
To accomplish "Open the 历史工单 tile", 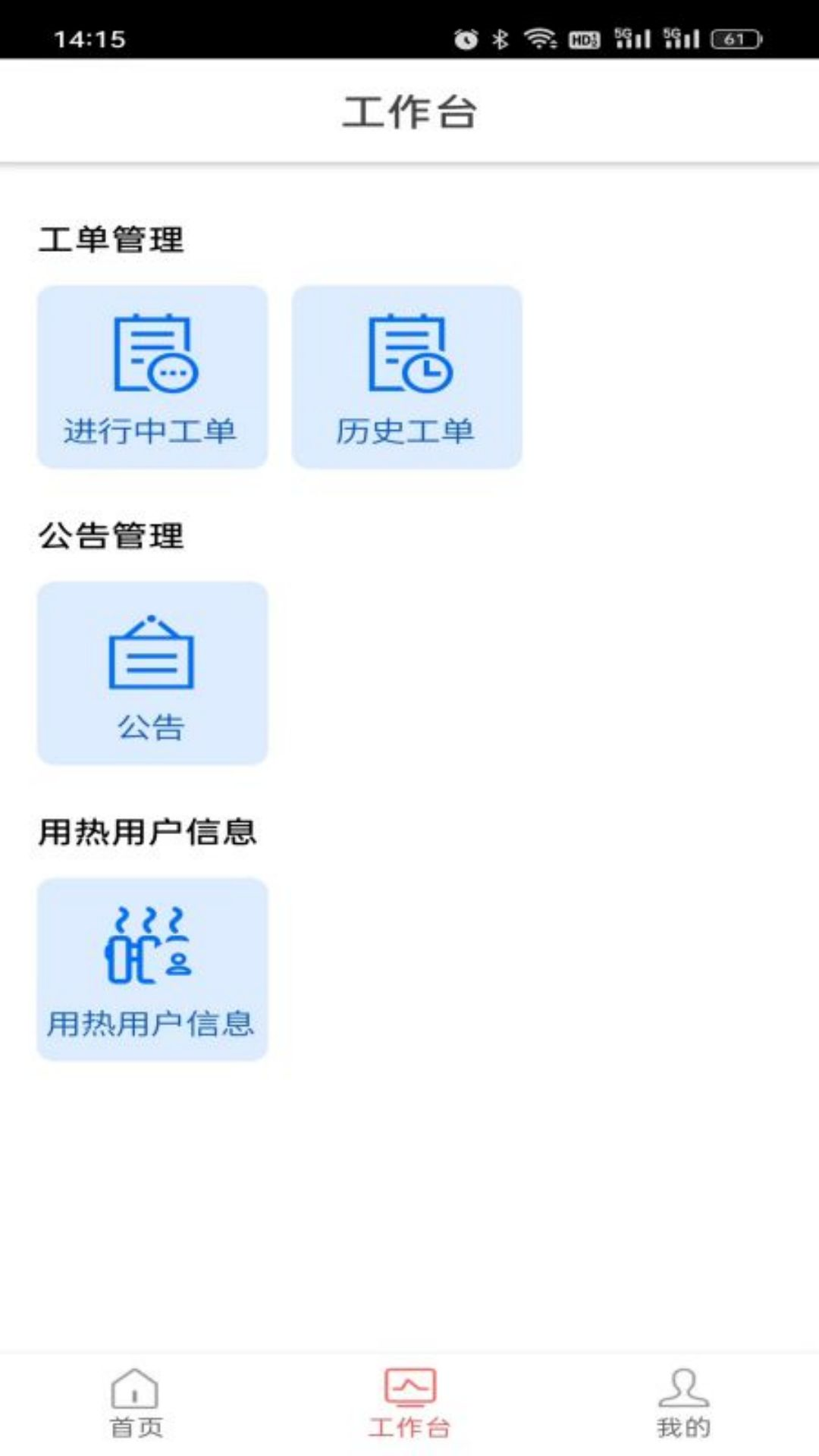I will point(406,377).
